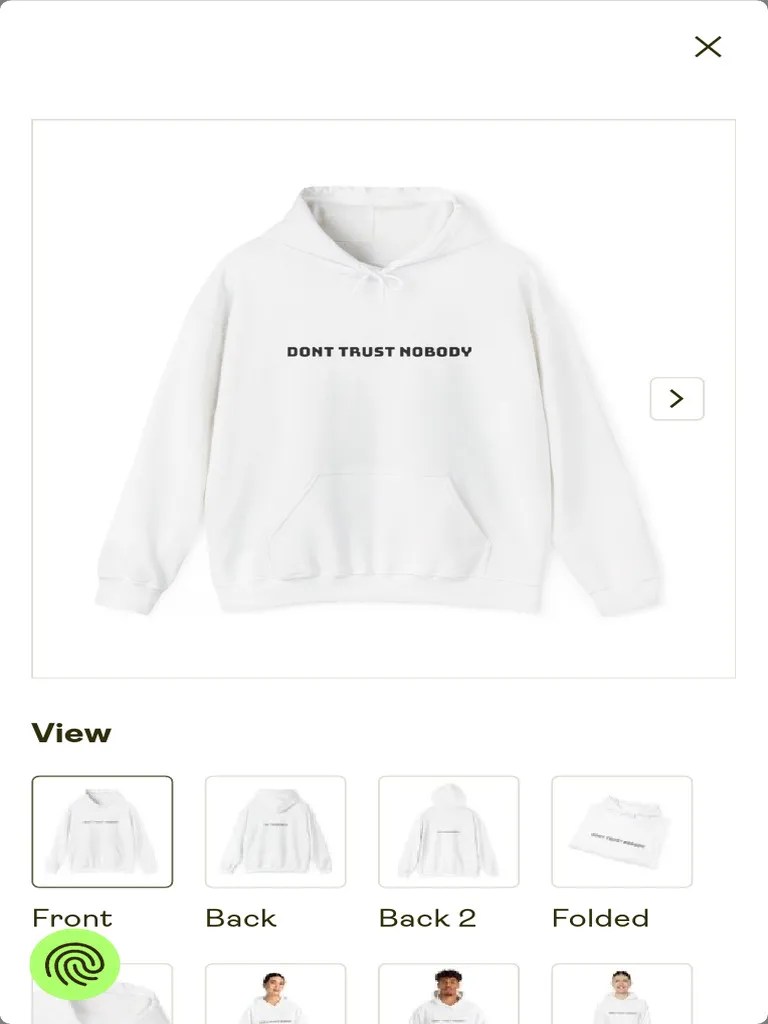Select the Front view thumbnail

(x=102, y=832)
